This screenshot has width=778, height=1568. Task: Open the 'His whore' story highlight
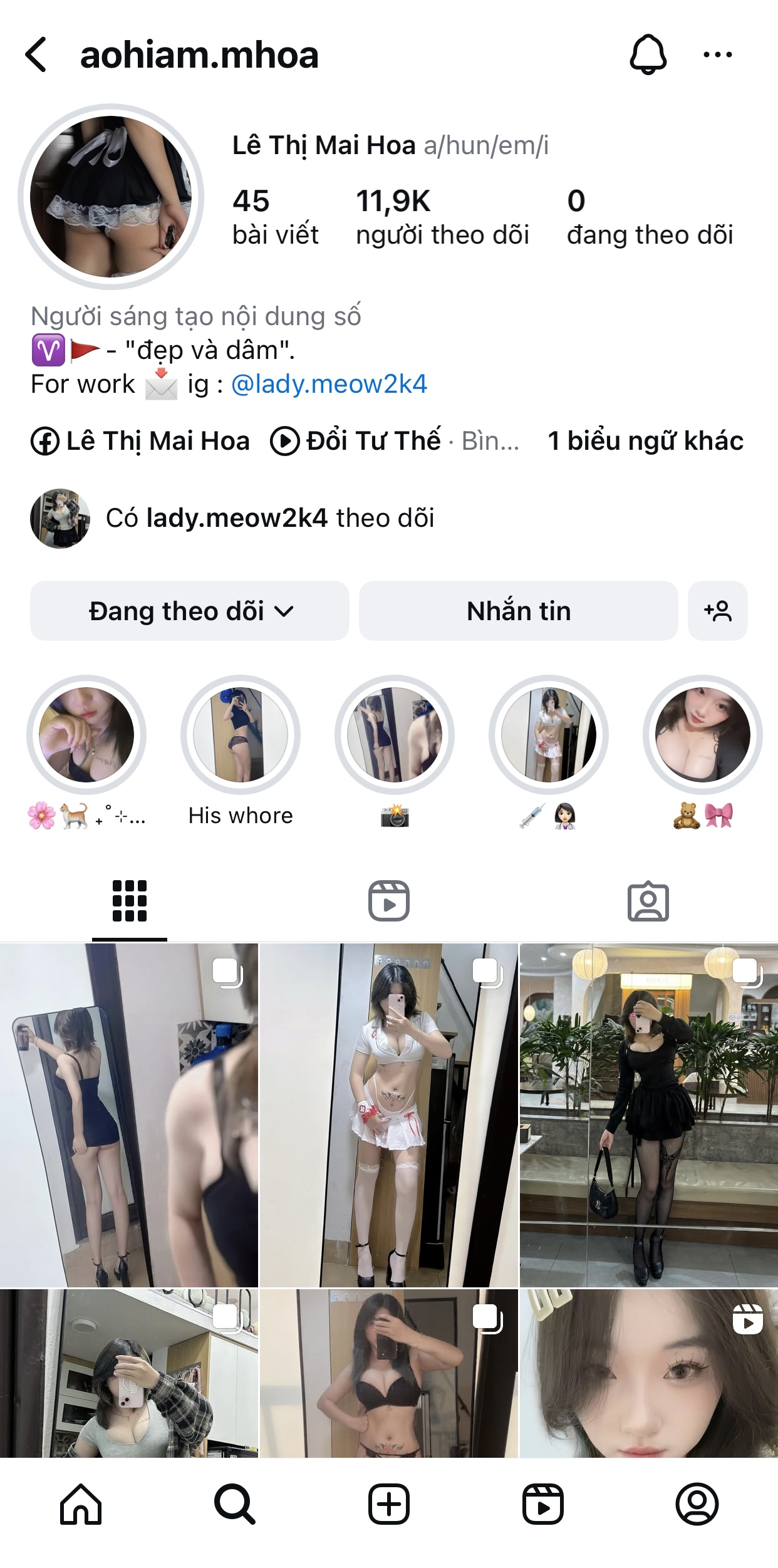click(x=241, y=735)
